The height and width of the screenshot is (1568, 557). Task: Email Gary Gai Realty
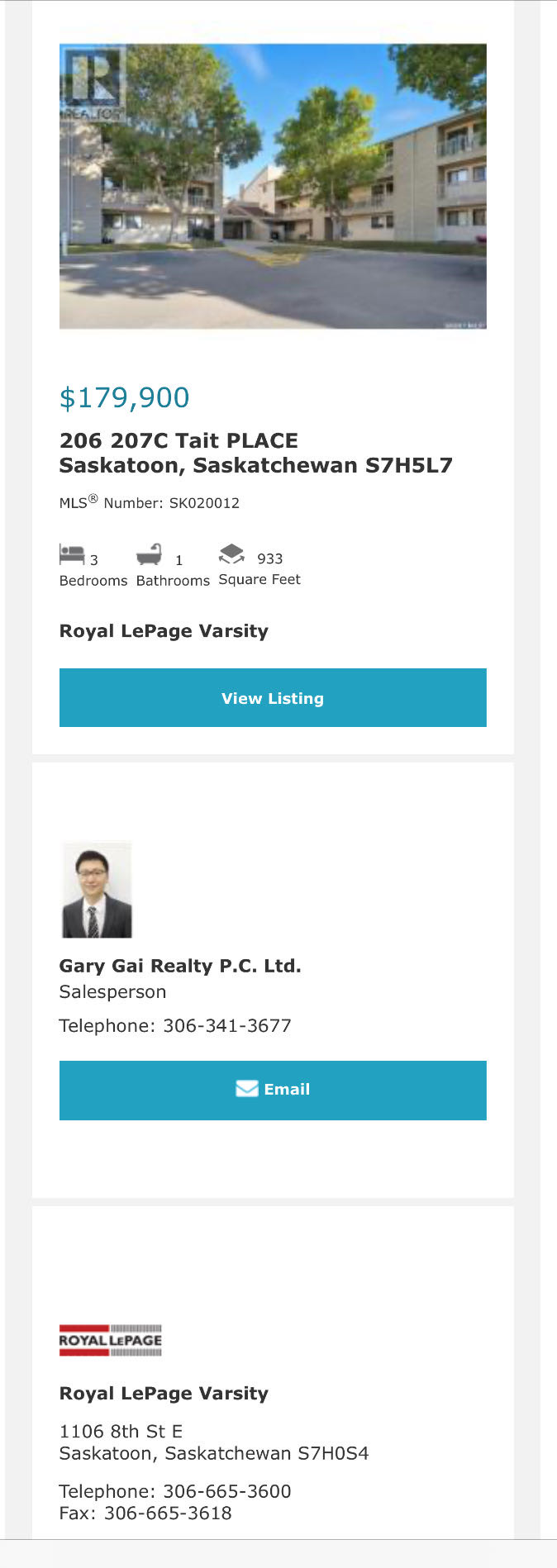coord(273,1090)
